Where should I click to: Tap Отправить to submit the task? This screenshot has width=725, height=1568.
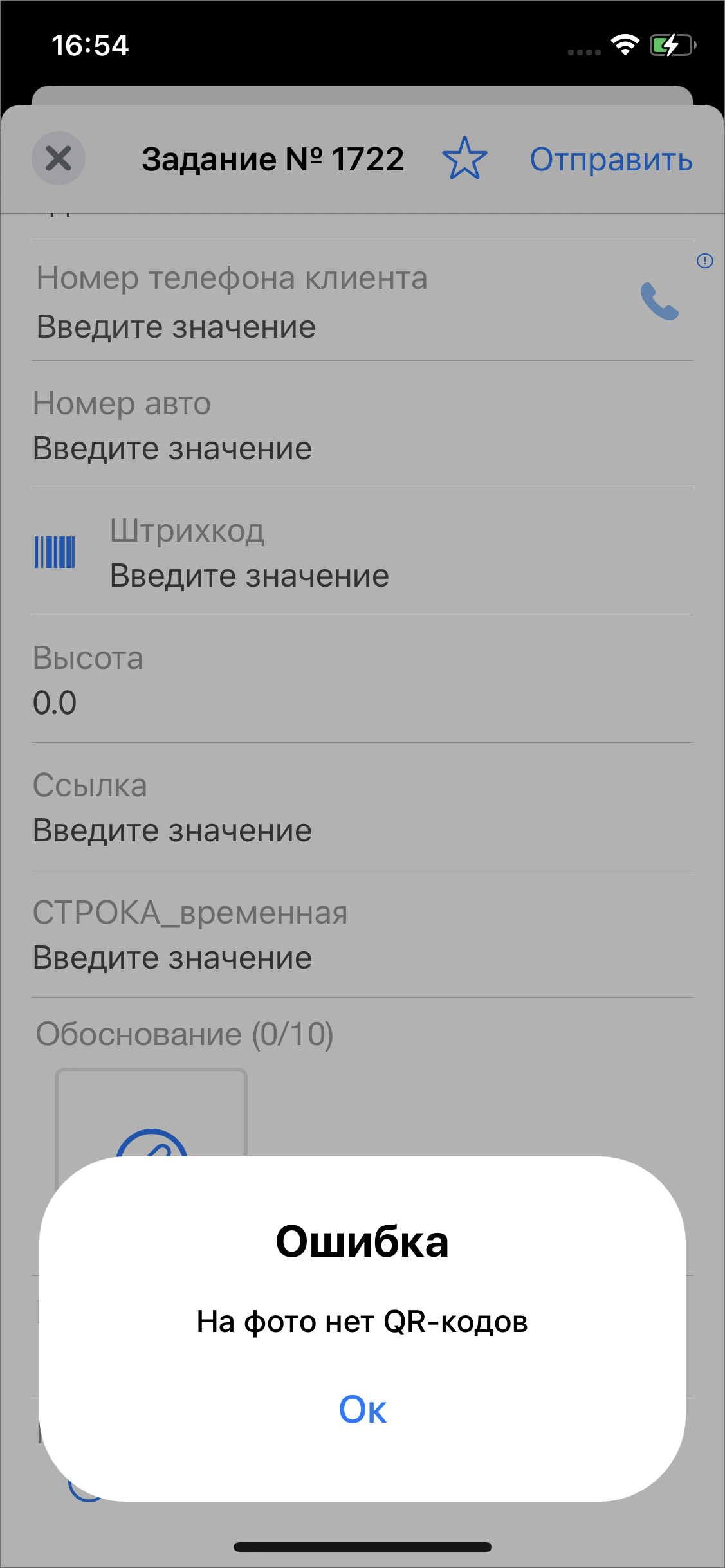[610, 160]
